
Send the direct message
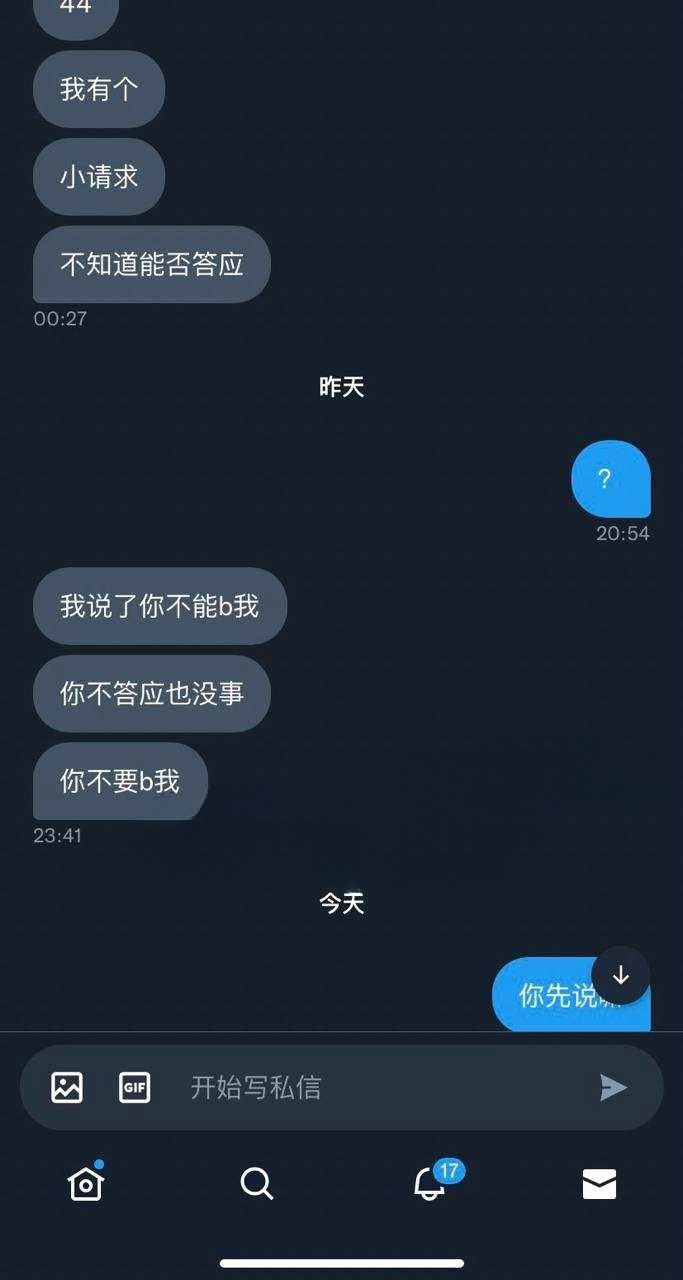point(613,1087)
